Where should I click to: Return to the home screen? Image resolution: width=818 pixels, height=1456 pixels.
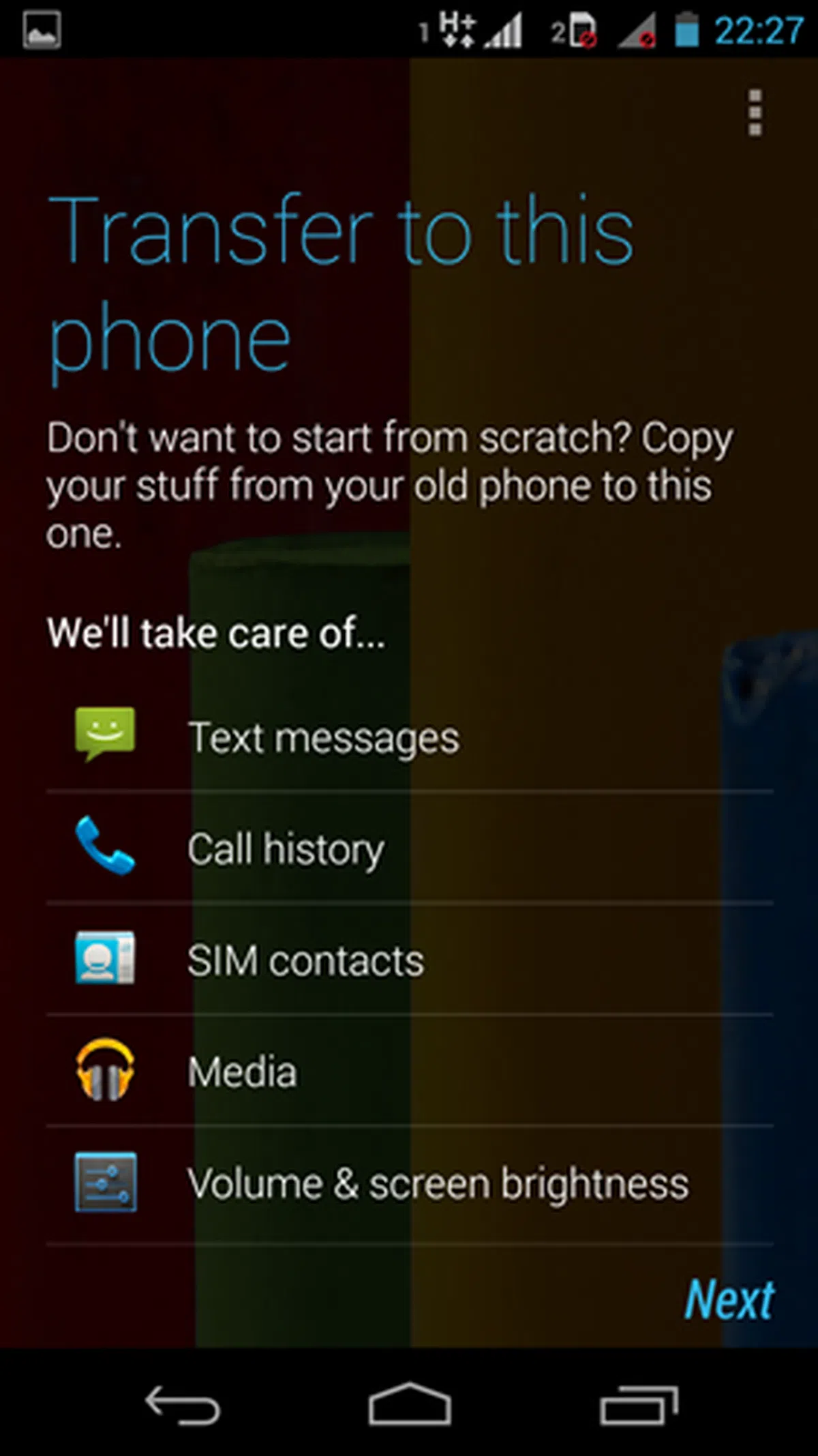pos(410,1405)
